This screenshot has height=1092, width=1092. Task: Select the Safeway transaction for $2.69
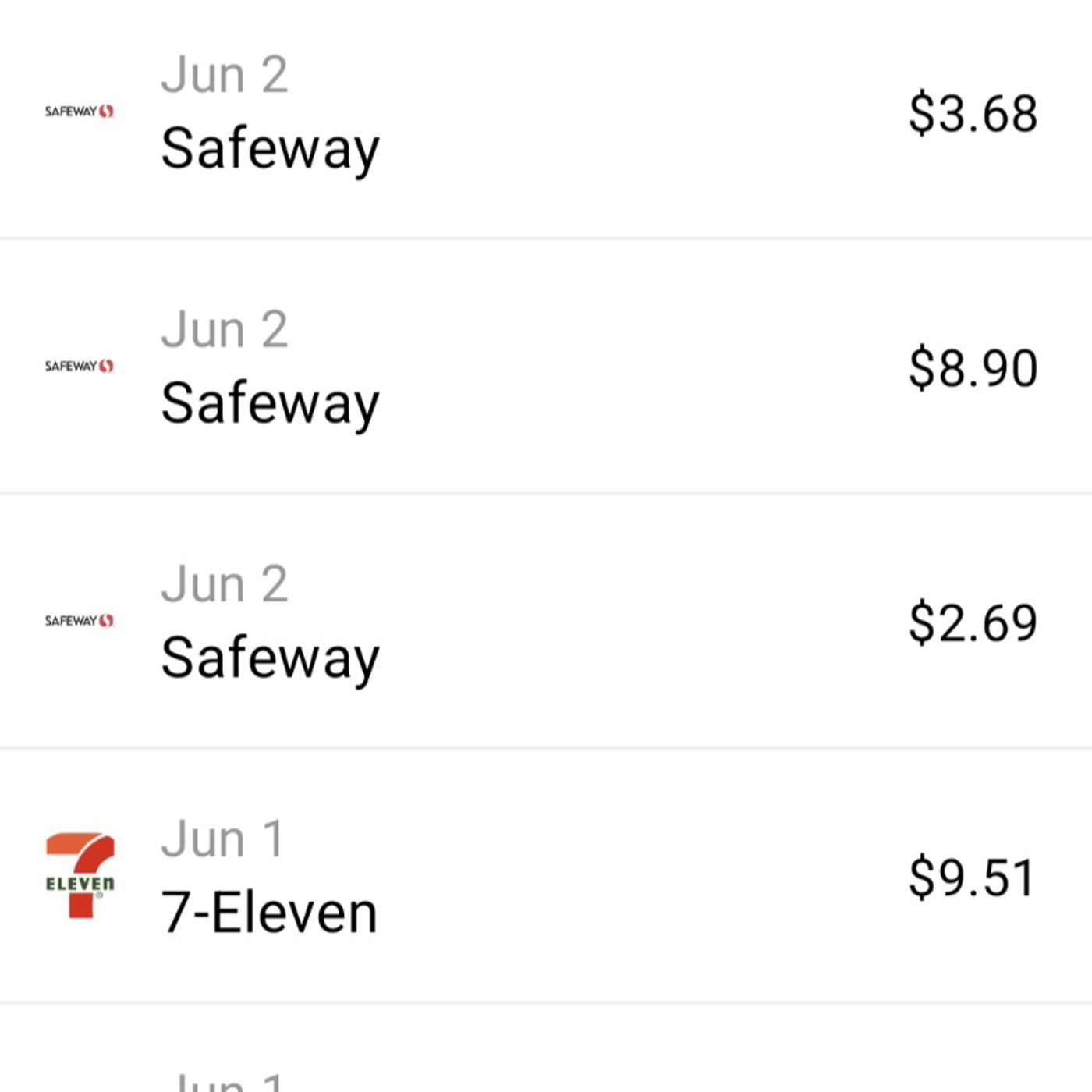pyautogui.click(x=546, y=622)
